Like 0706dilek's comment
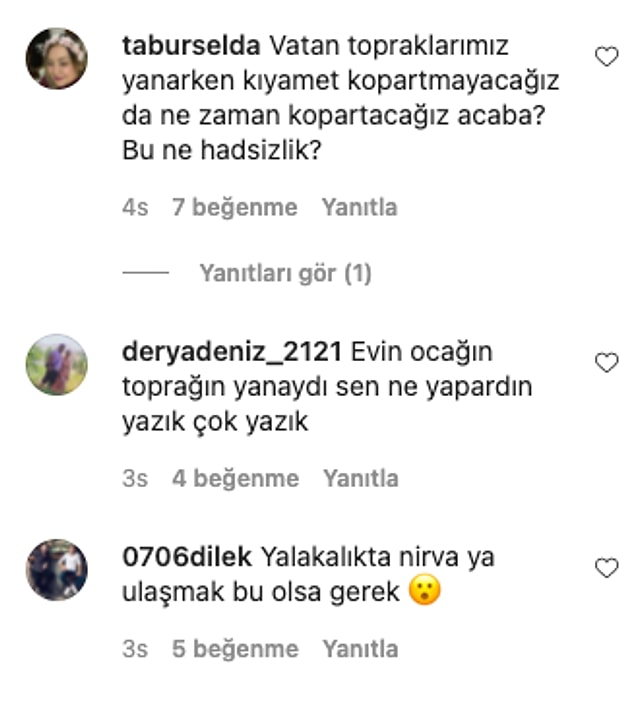The width and height of the screenshot is (635, 709). coord(606,568)
